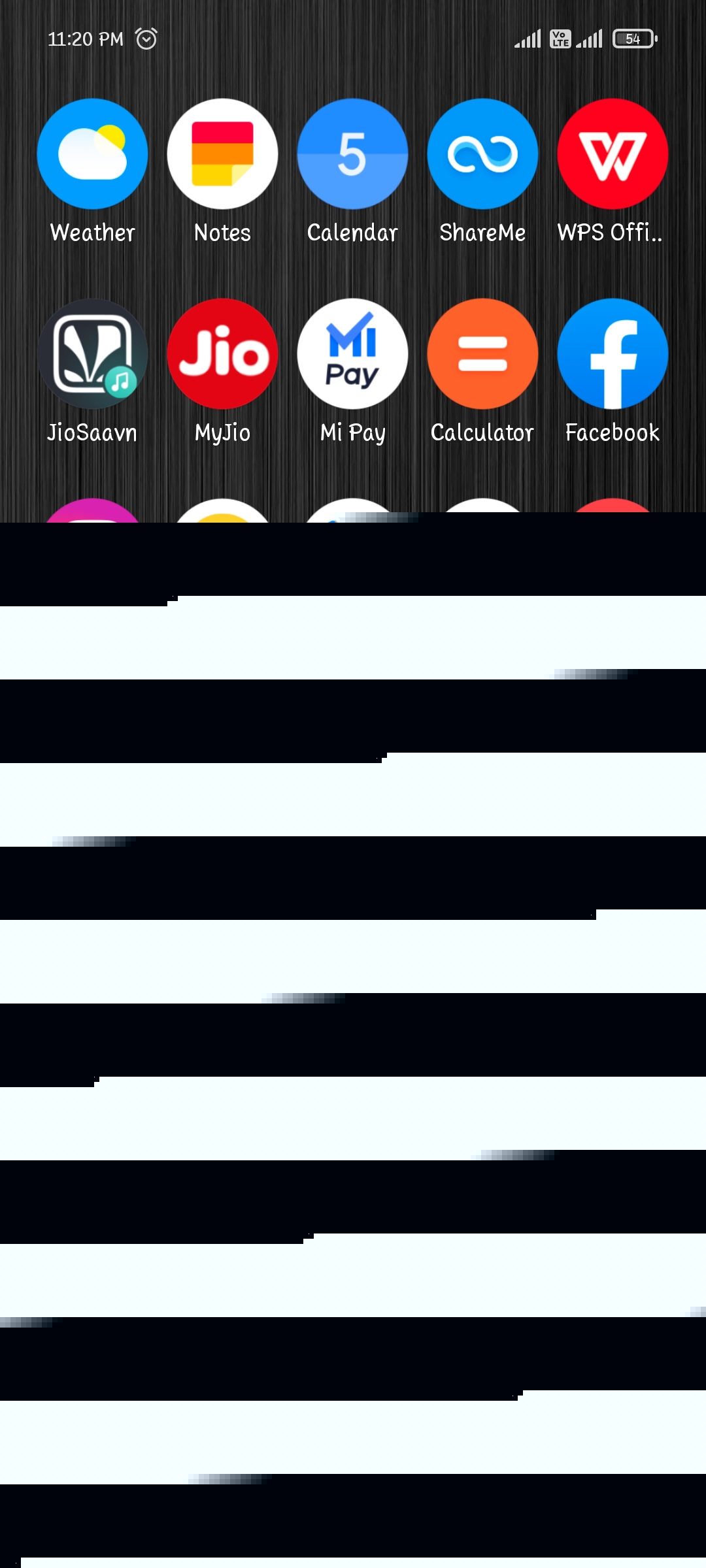Open the Weather app
The width and height of the screenshot is (706, 1568).
pos(92,154)
